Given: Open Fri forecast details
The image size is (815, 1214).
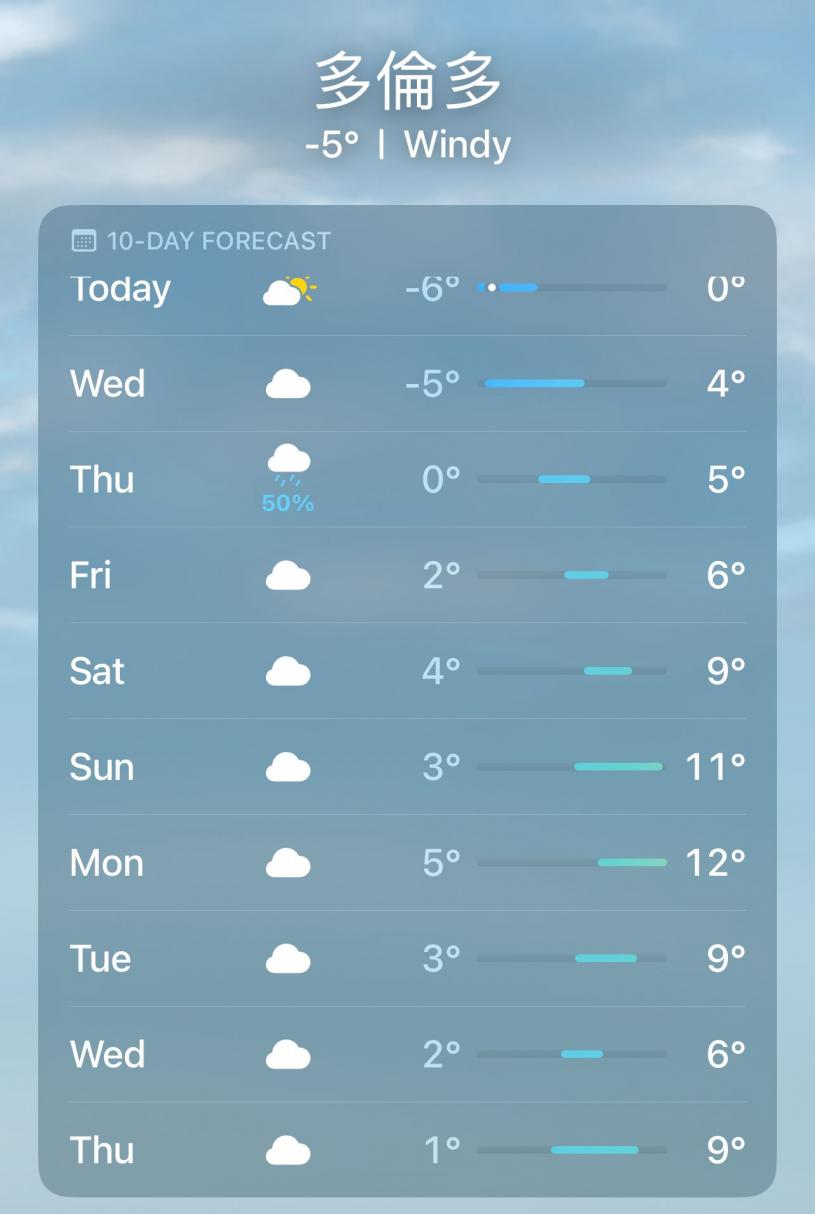Looking at the screenshot, I should click(407, 576).
